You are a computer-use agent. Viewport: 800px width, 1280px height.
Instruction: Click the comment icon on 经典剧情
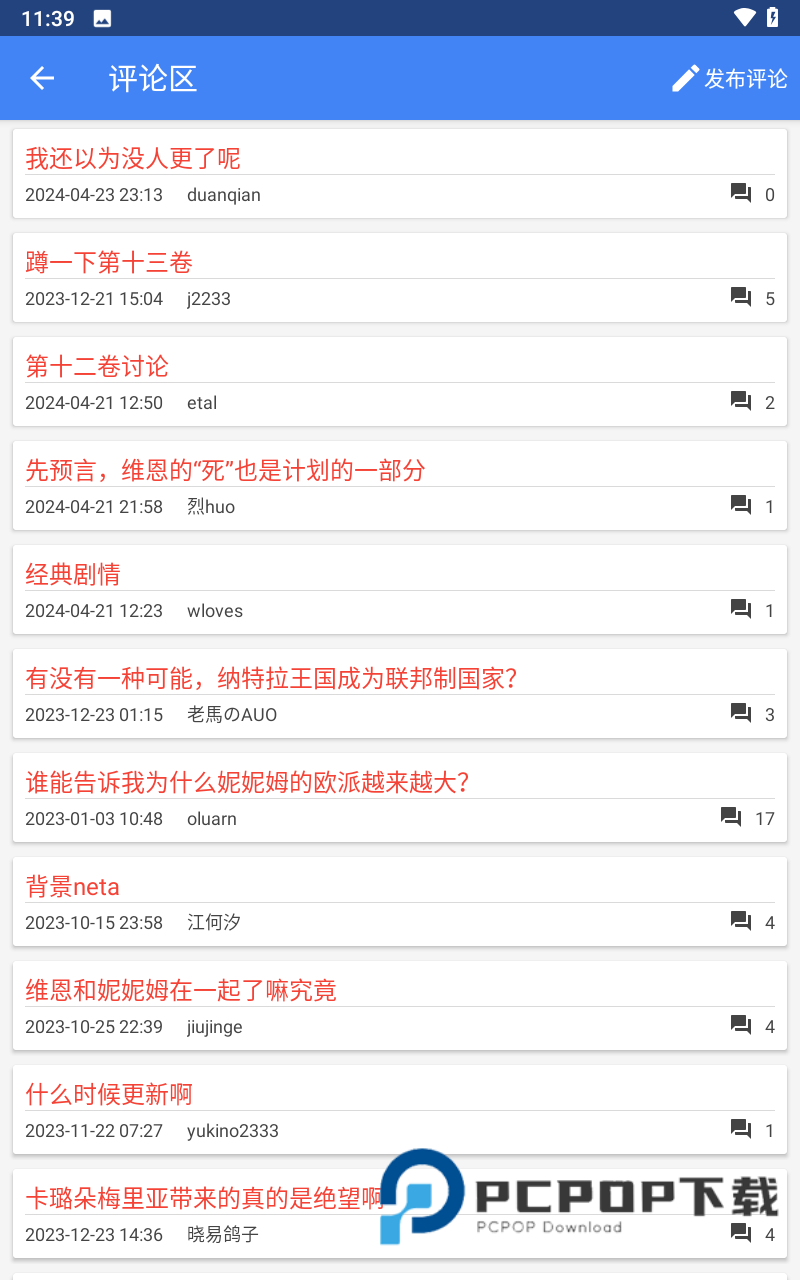[740, 609]
